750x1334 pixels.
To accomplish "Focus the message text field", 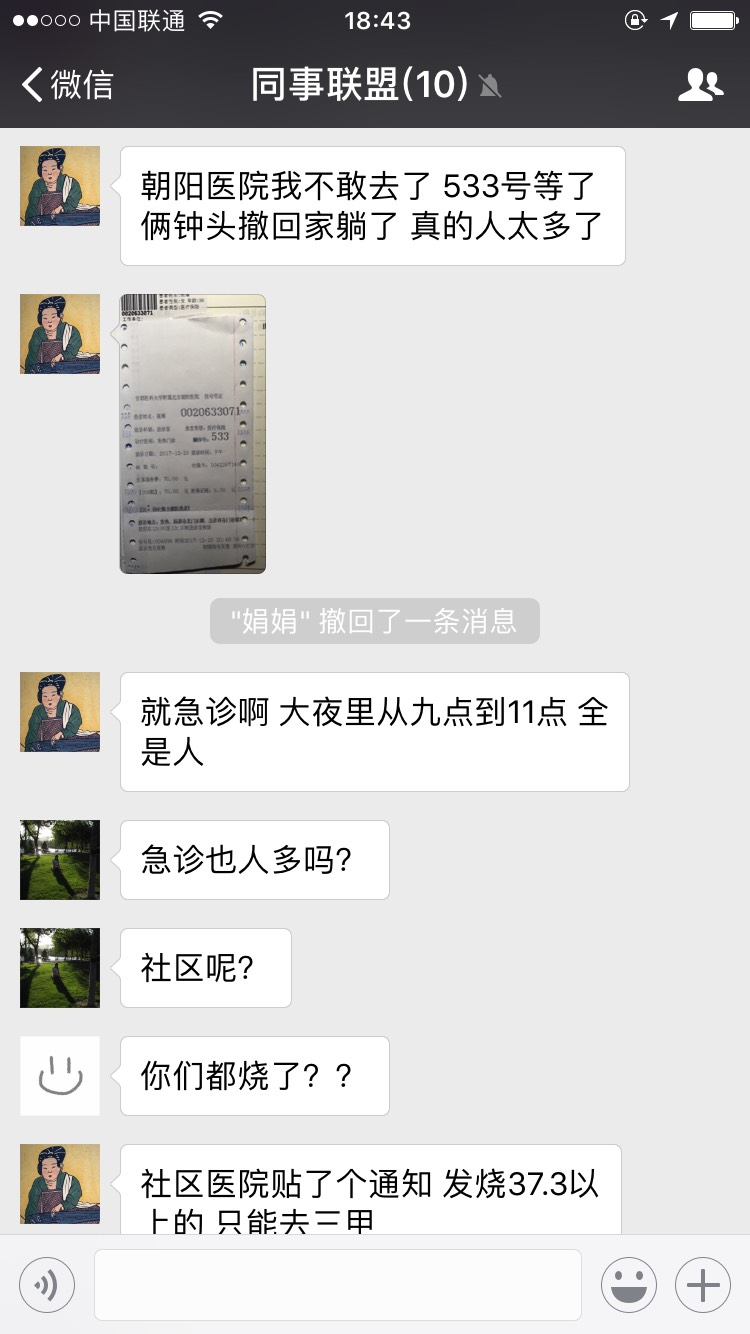I will tap(337, 1284).
